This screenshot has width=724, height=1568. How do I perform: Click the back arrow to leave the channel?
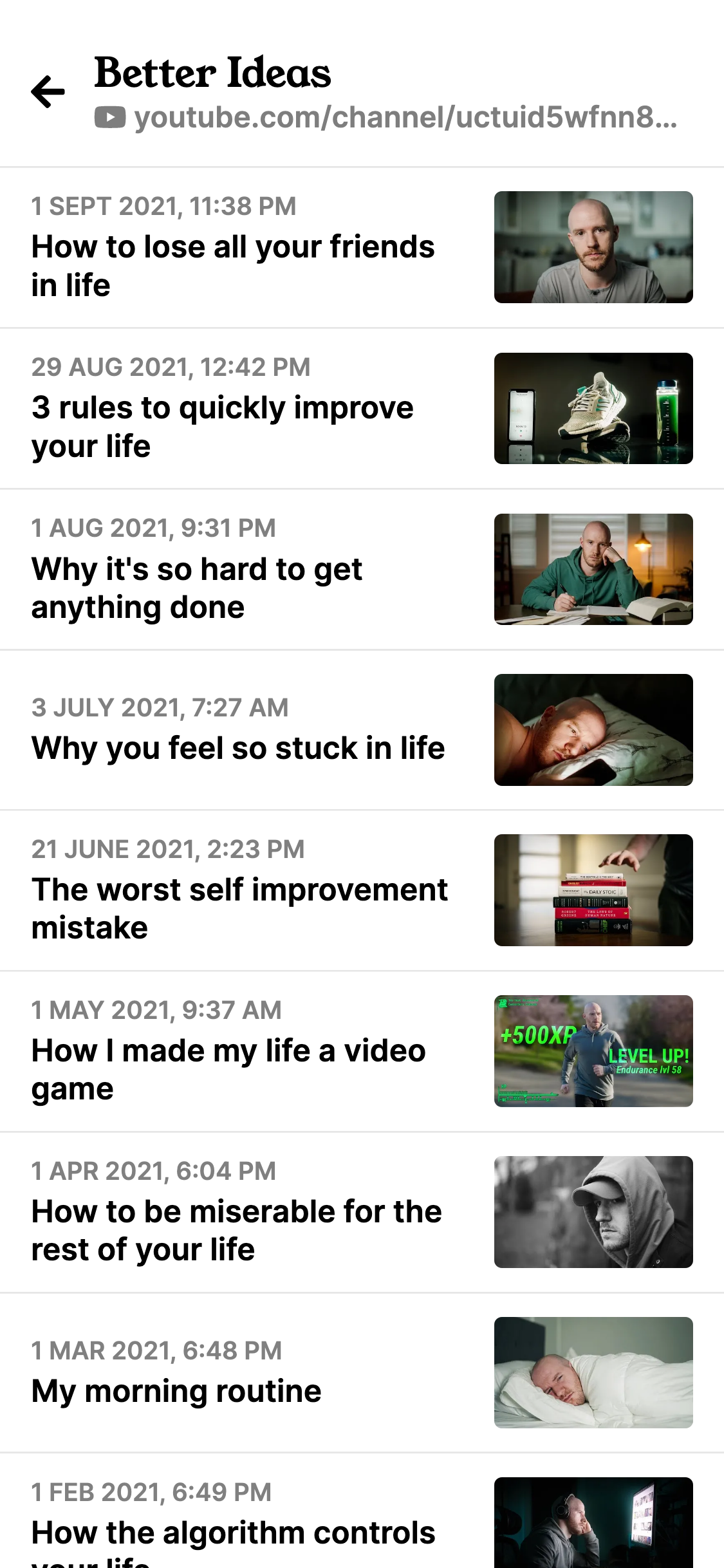48,90
